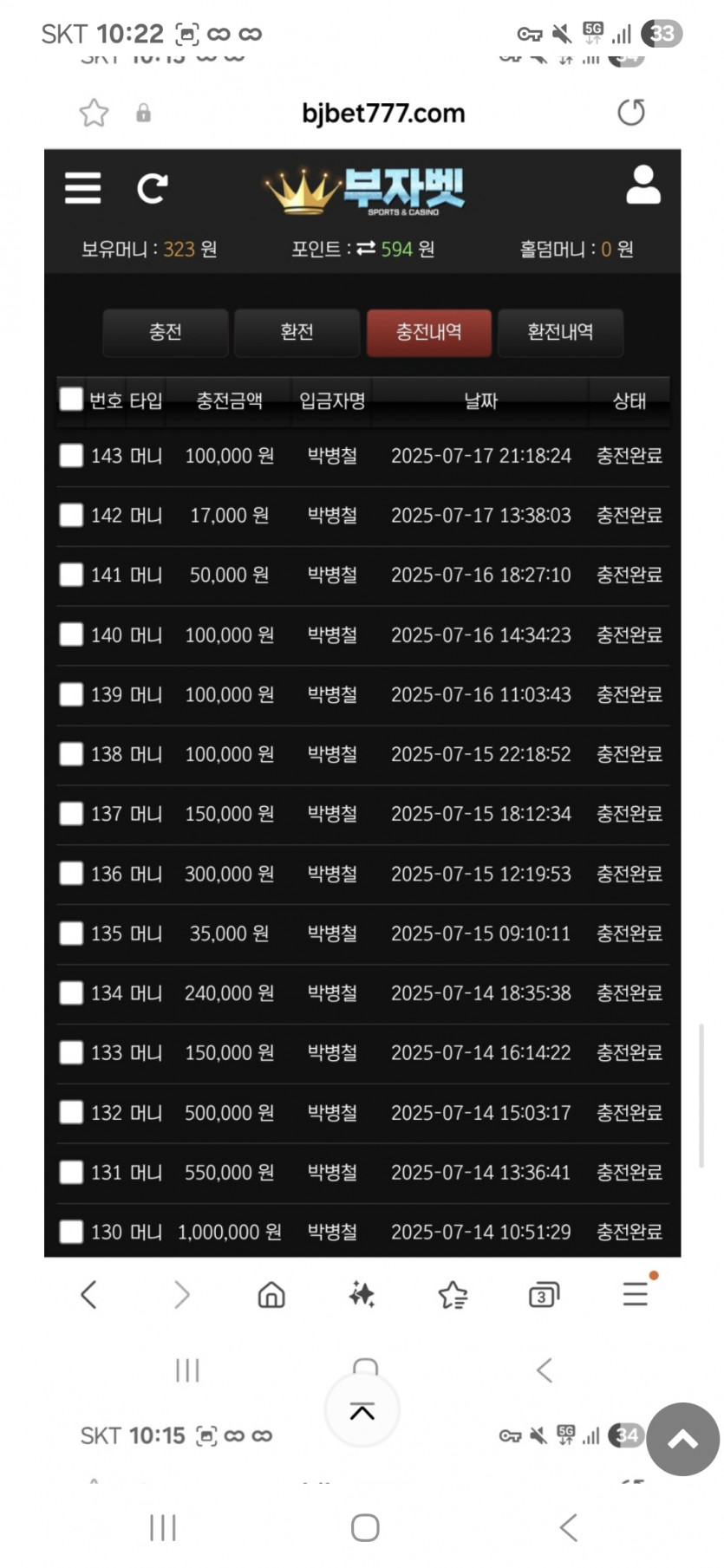Image resolution: width=724 pixels, height=1568 pixels.
Task: Select the checkbox for entry 136
Action: click(x=71, y=873)
